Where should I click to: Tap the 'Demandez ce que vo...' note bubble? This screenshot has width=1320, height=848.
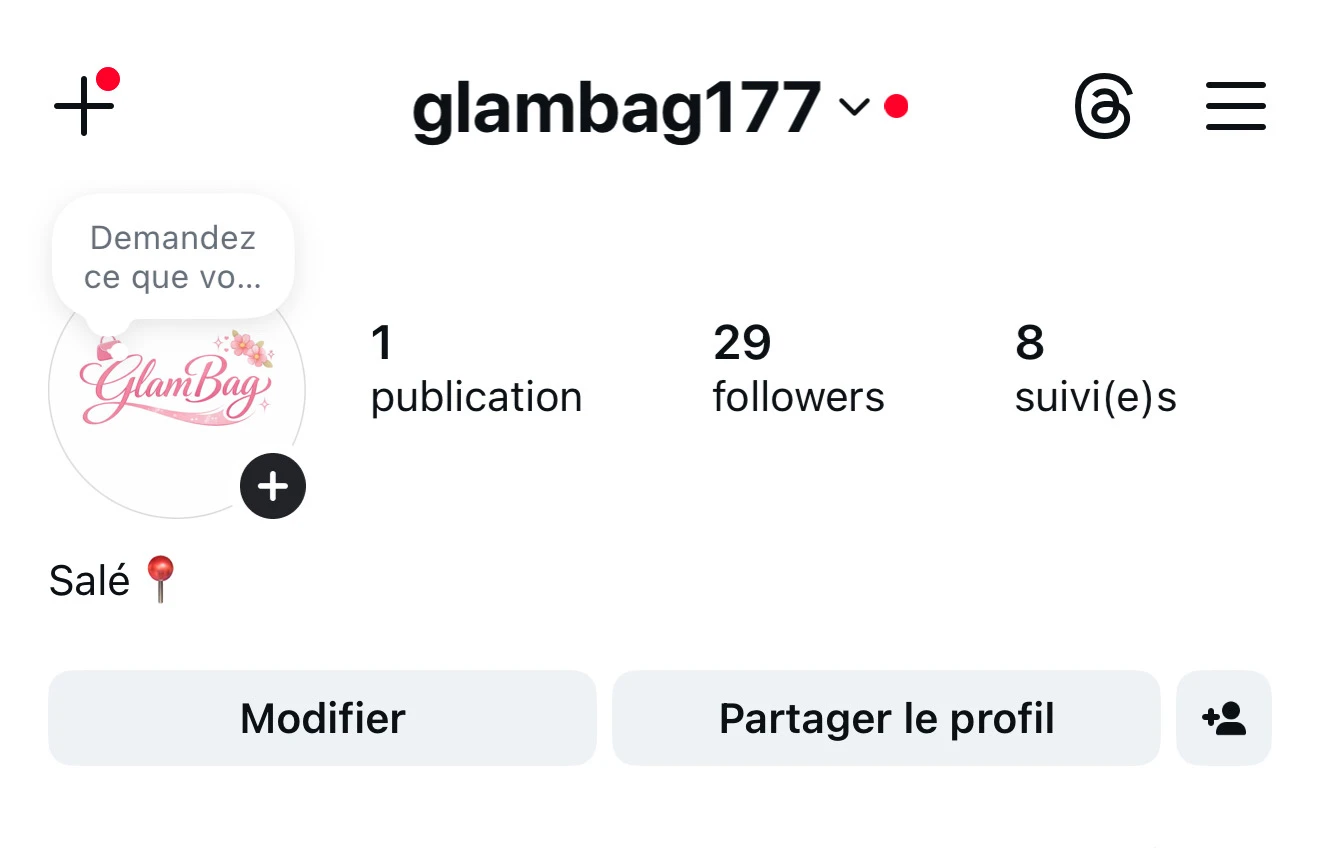point(173,257)
